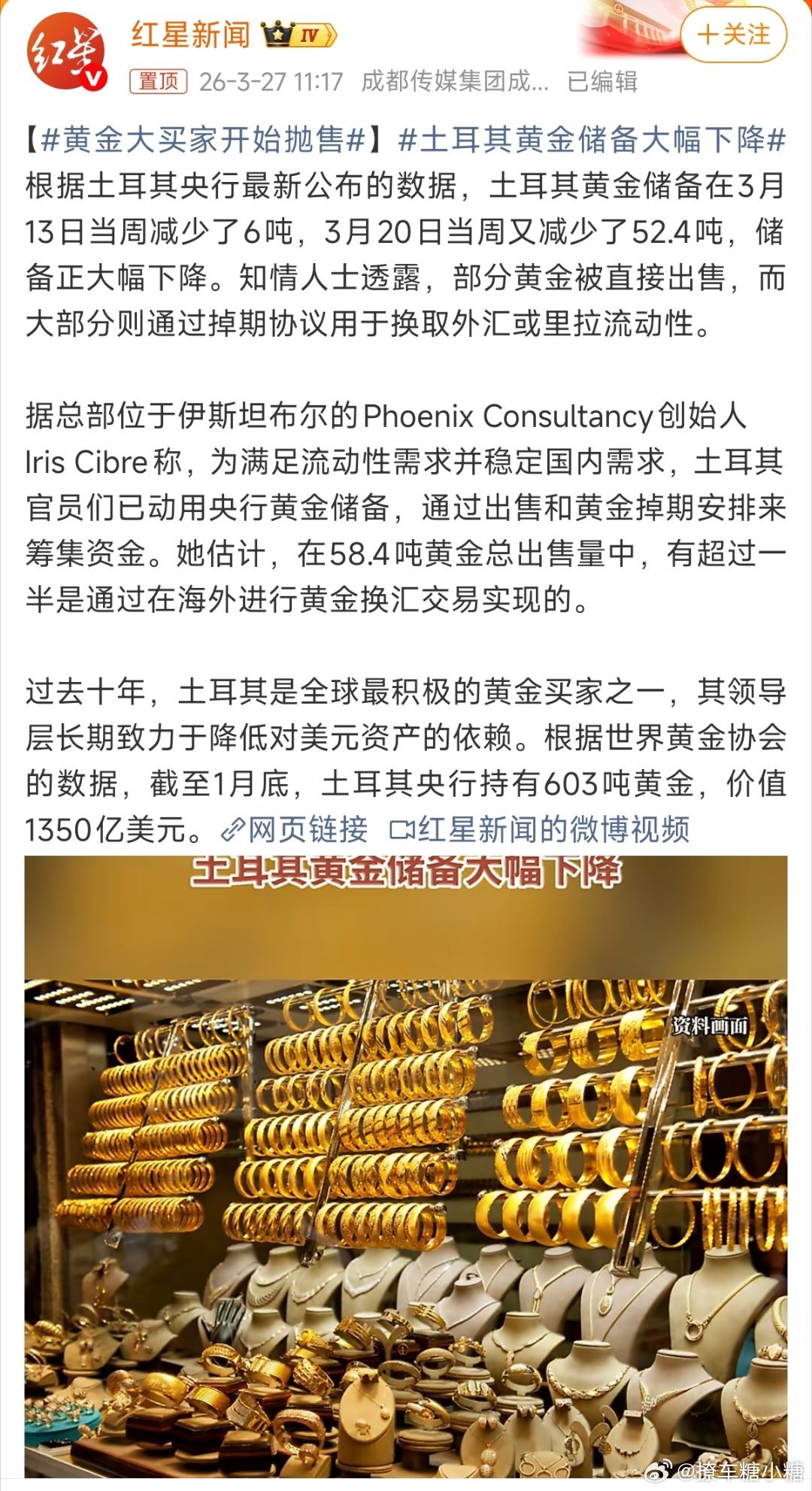Click the golden crown membership icon
812x1491 pixels.
[x=275, y=32]
